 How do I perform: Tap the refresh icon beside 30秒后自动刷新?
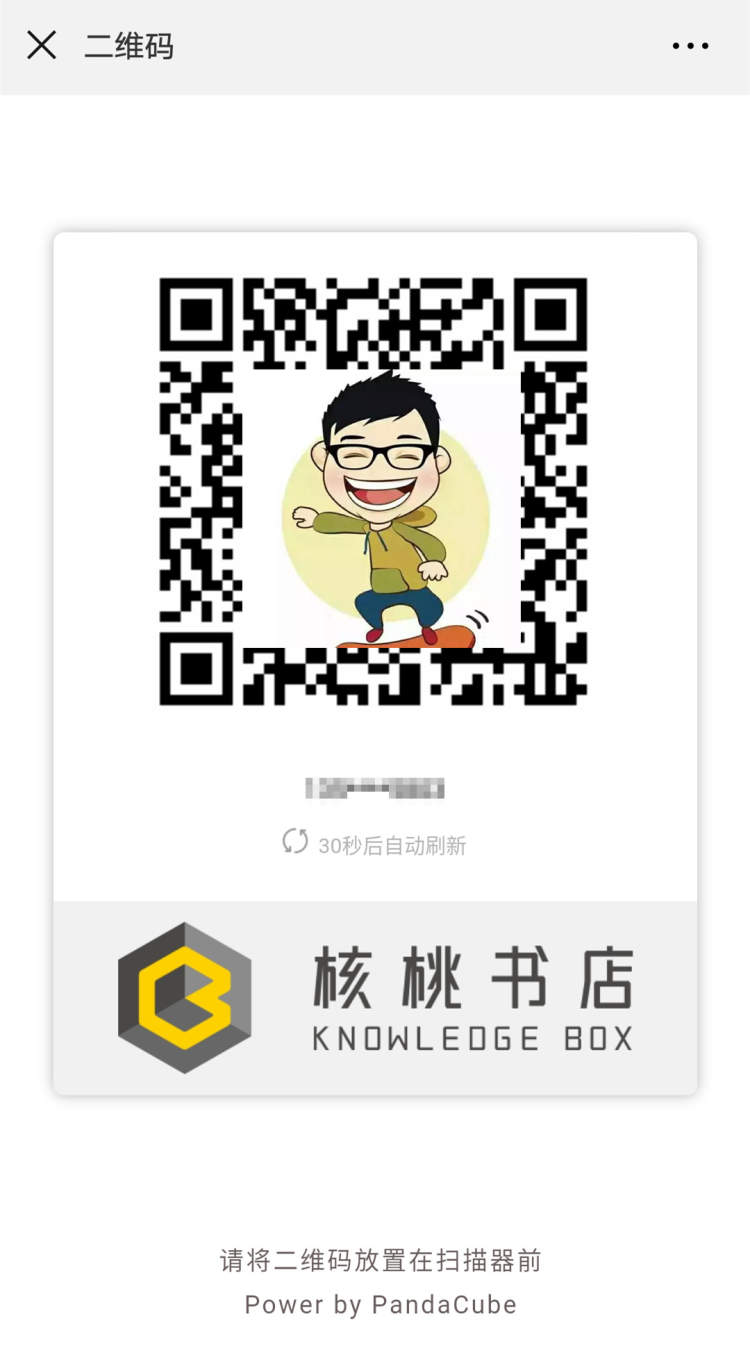295,842
